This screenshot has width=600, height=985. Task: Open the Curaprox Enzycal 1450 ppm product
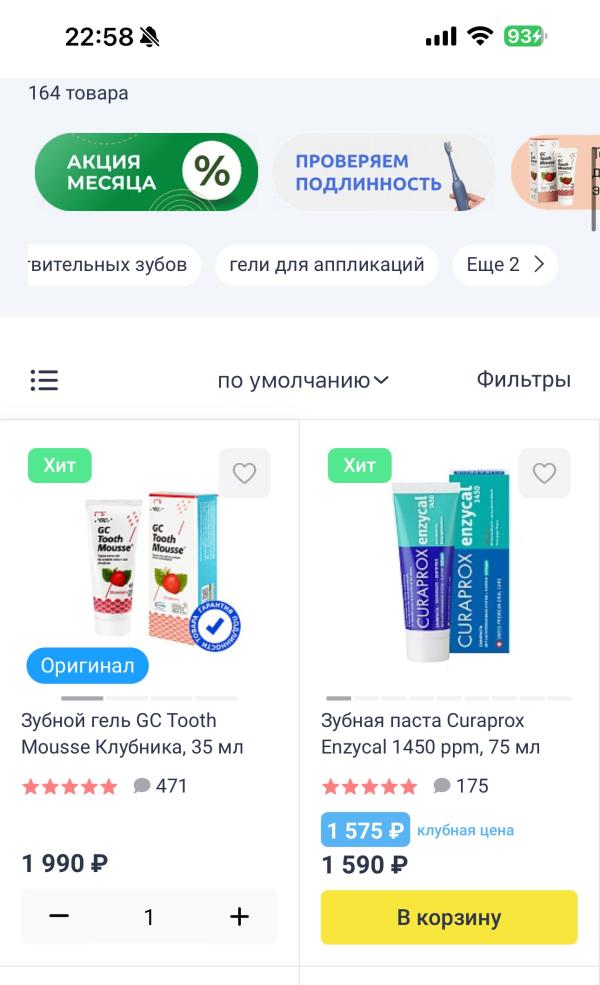point(430,733)
